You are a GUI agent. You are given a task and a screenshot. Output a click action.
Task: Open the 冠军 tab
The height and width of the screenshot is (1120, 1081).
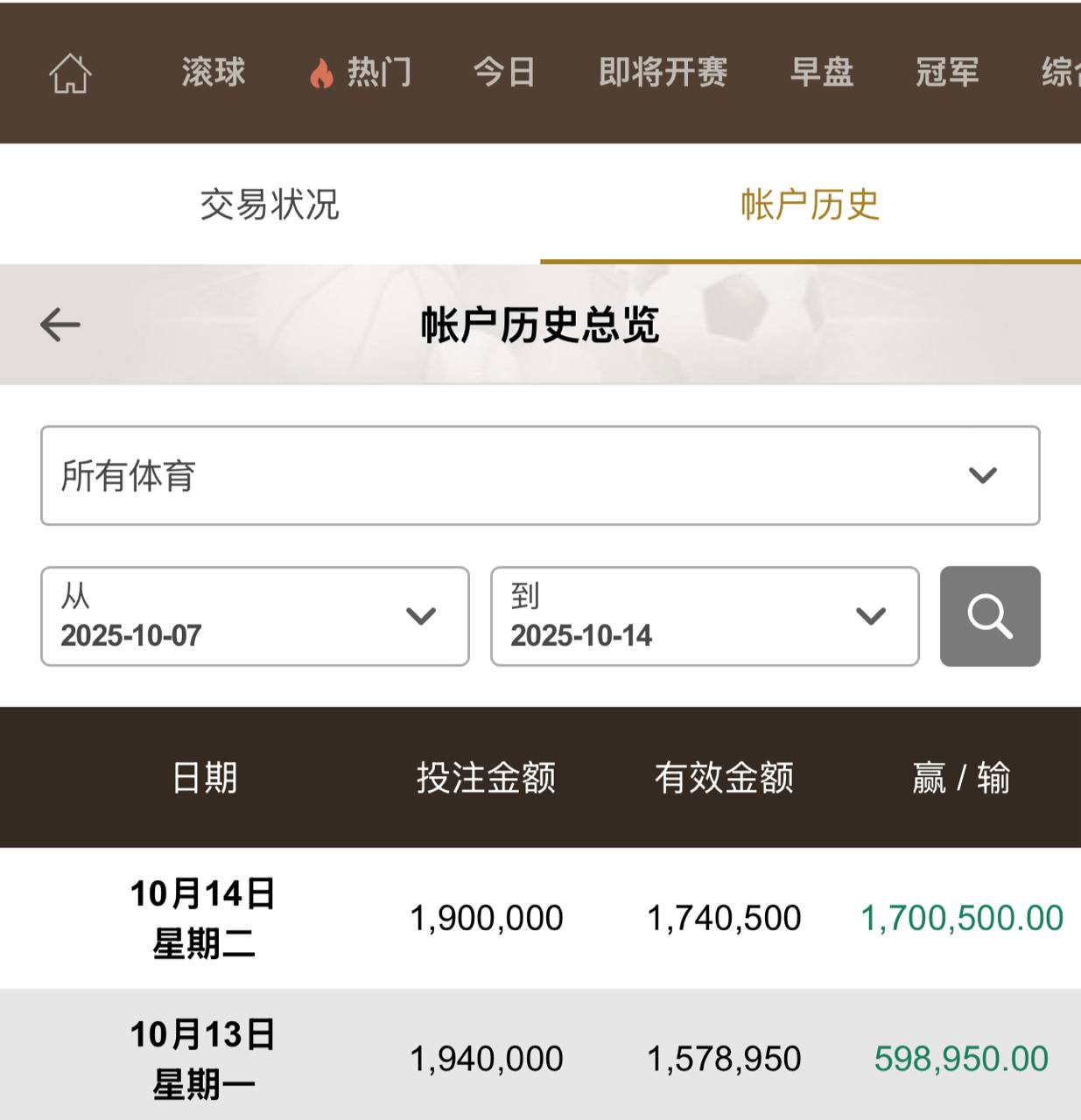click(946, 73)
